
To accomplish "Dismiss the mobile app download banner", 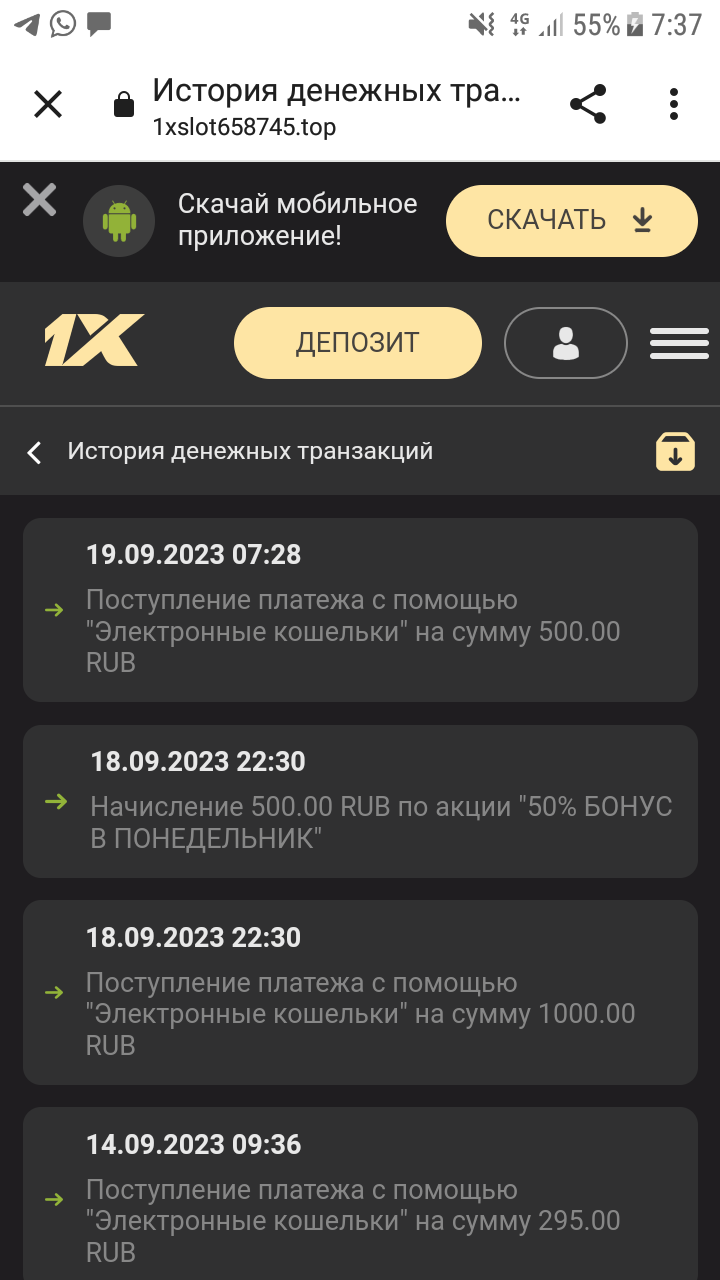I will tap(40, 200).
